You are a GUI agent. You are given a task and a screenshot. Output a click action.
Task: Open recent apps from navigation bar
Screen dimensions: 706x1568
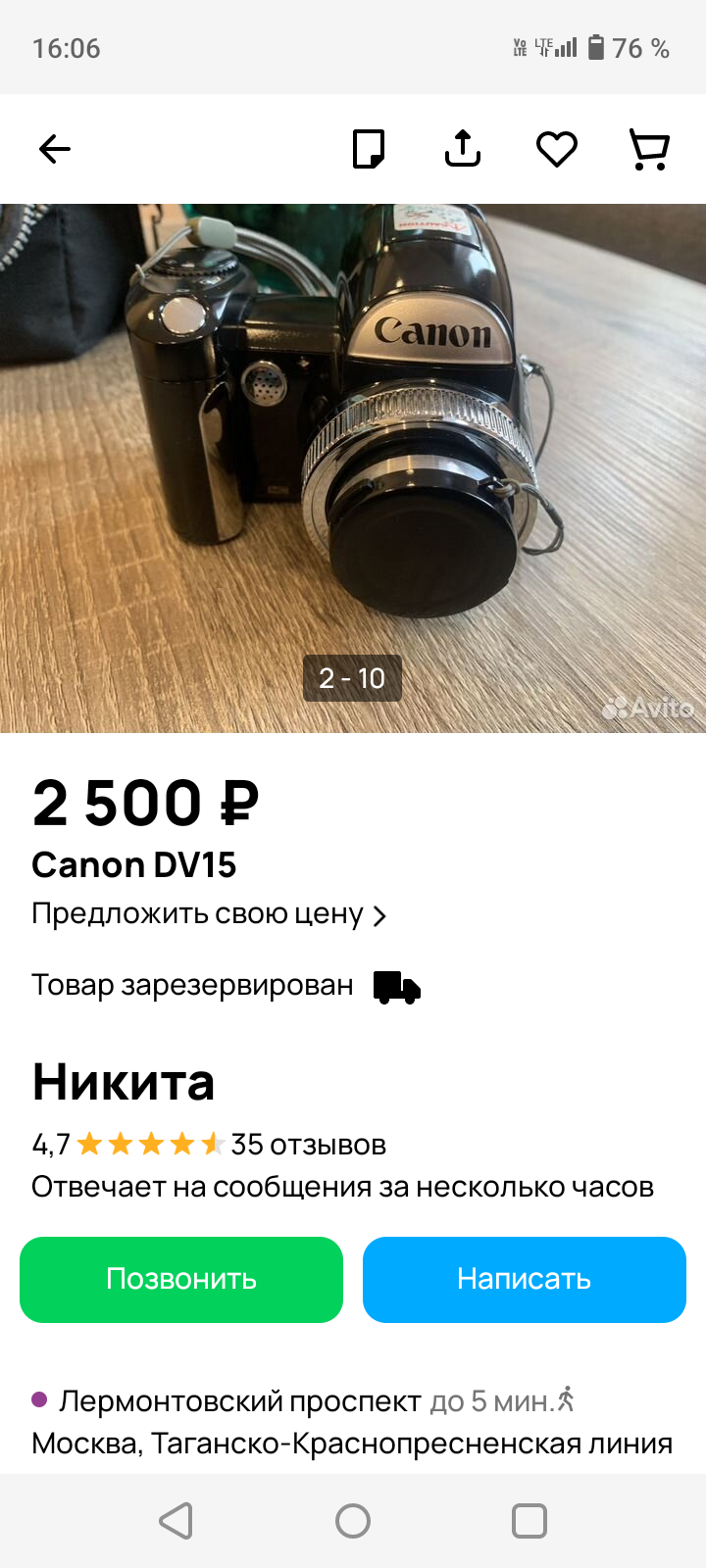529,1521
